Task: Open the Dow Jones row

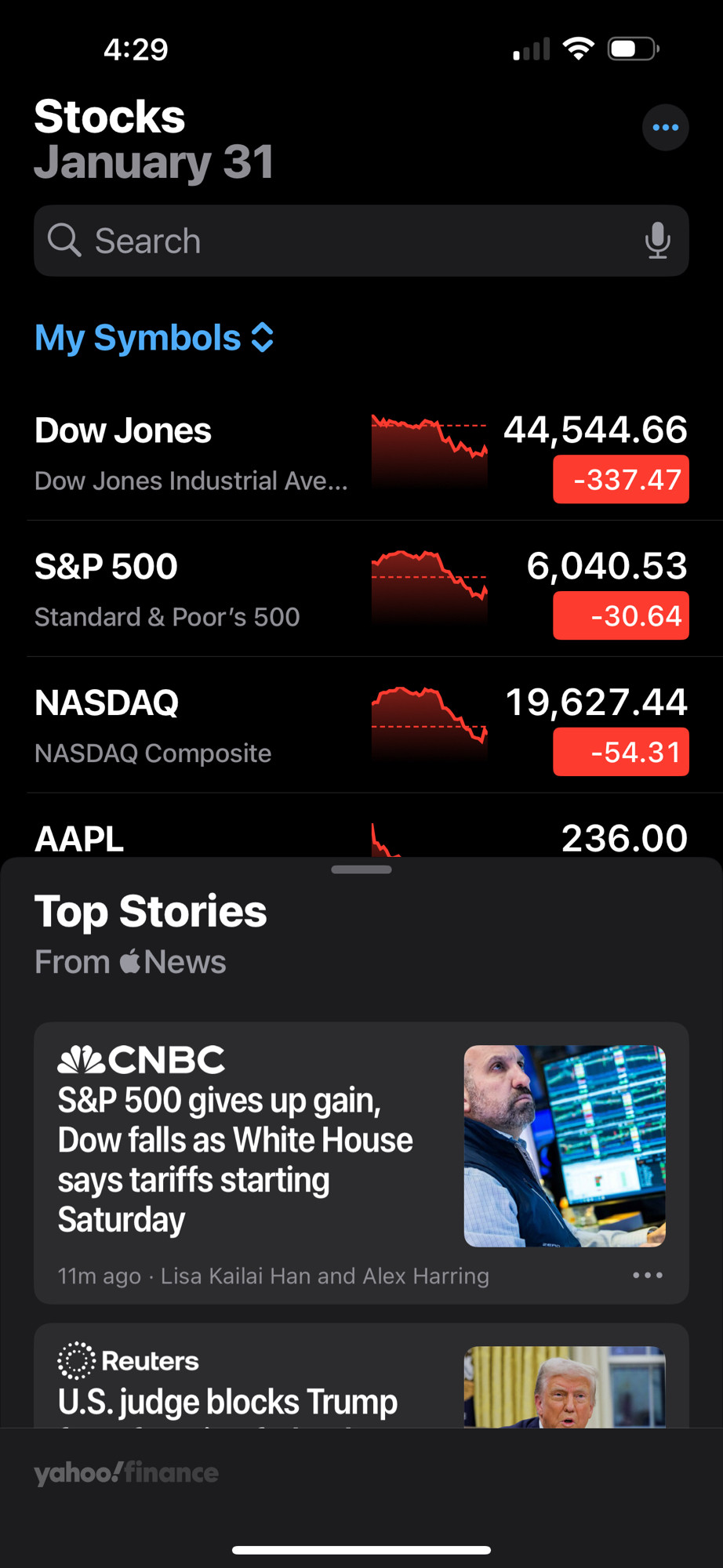Action: pos(361,453)
